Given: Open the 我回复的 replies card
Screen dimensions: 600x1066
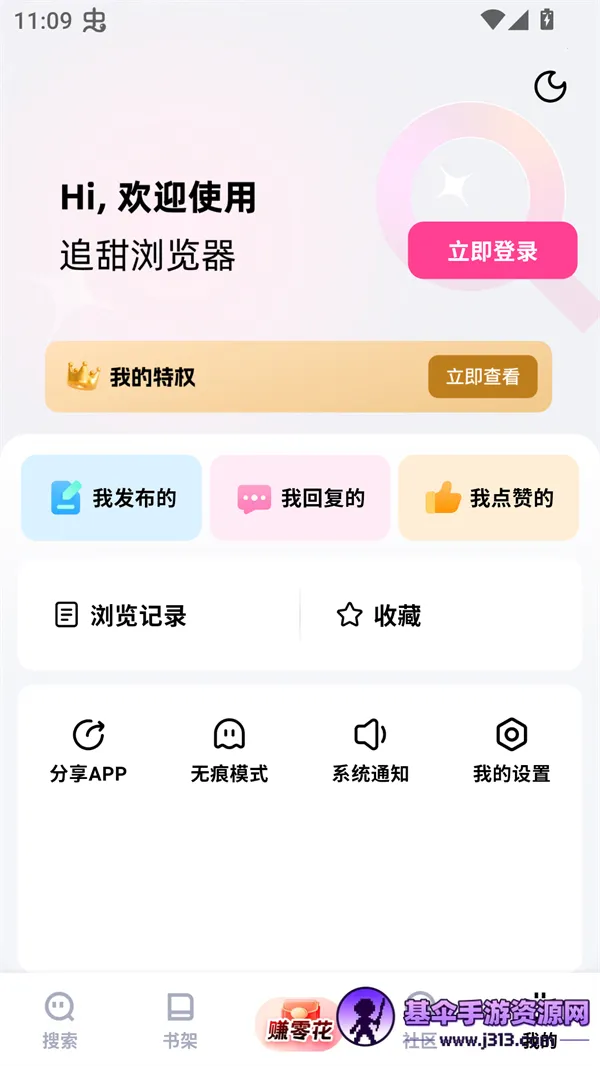Looking at the screenshot, I should (300, 498).
